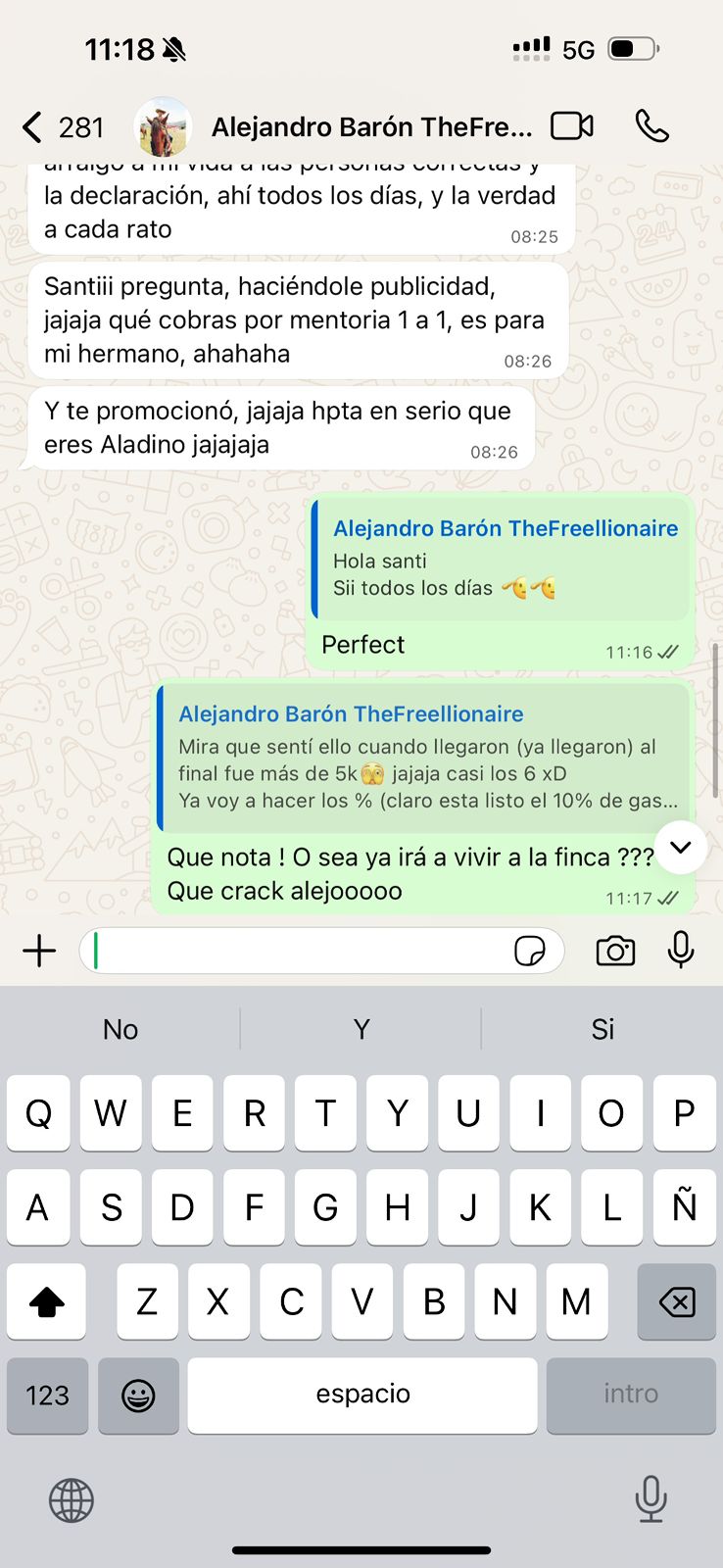This screenshot has height=1568, width=723.
Task: Open the emoji keyboard
Action: pos(138,1396)
